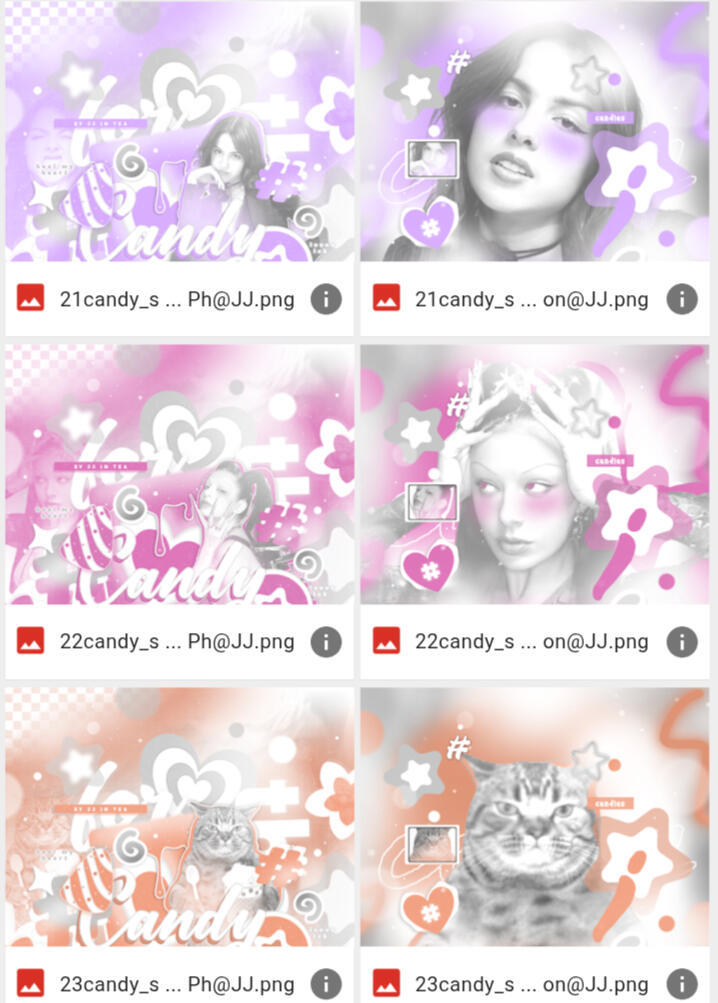Screen dimensions: 718x1003
Task: Open the pink 22candy_s Ph@JJ.png image
Action: coord(180,474)
